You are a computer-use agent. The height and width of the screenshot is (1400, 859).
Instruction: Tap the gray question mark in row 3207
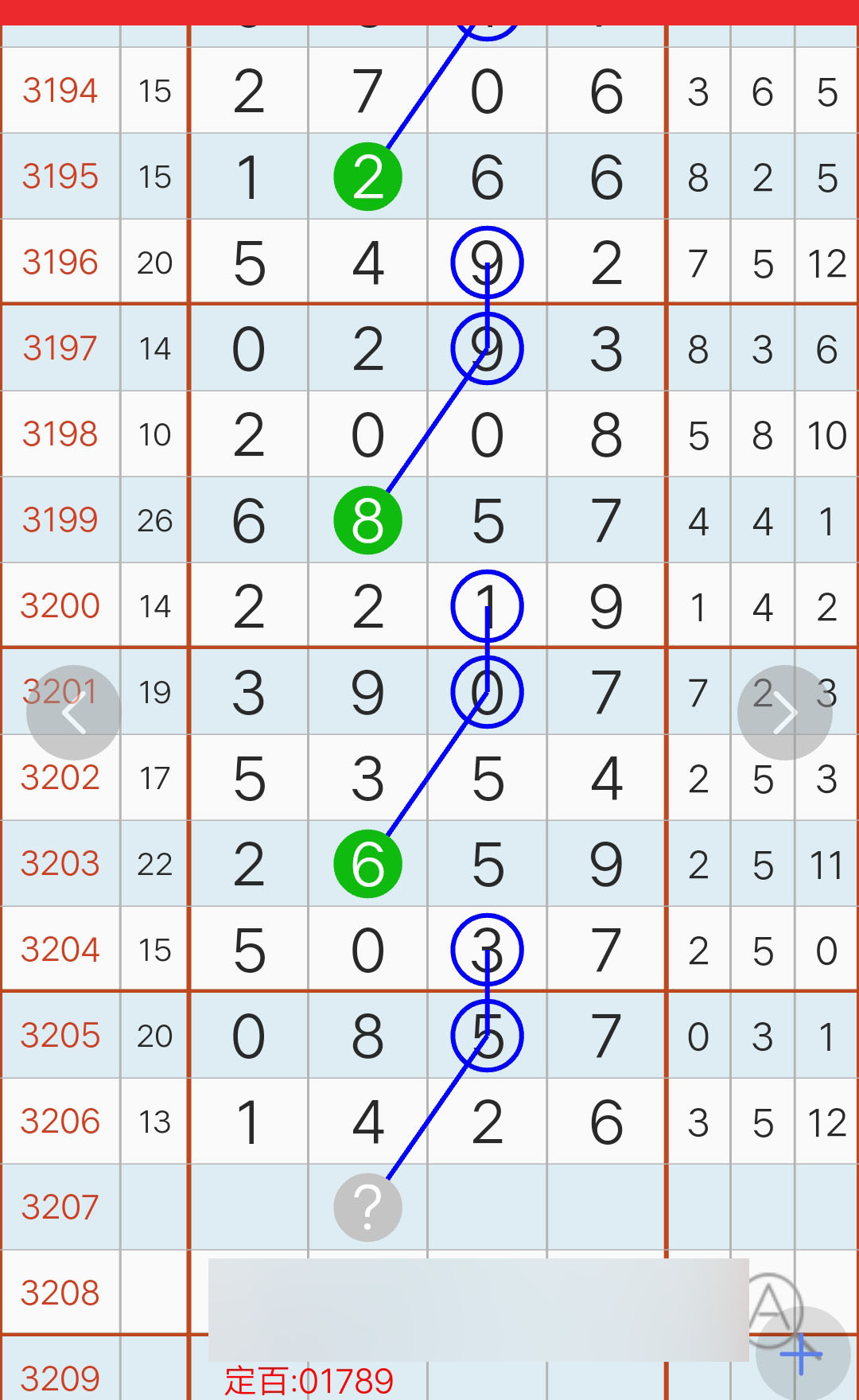(367, 1207)
